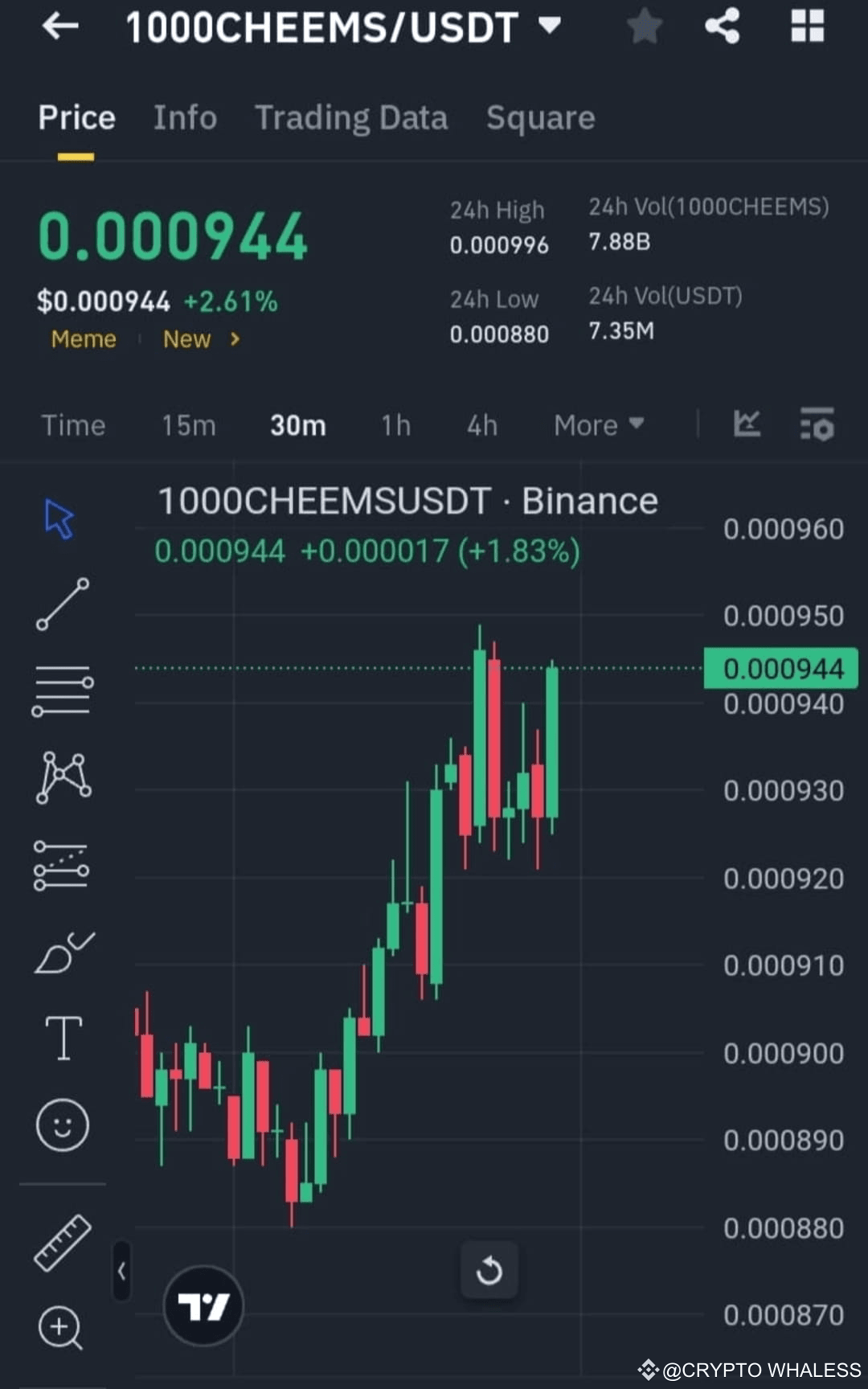The image size is (868, 1389).
Task: Switch to the Trading Data tab
Action: pyautogui.click(x=351, y=117)
